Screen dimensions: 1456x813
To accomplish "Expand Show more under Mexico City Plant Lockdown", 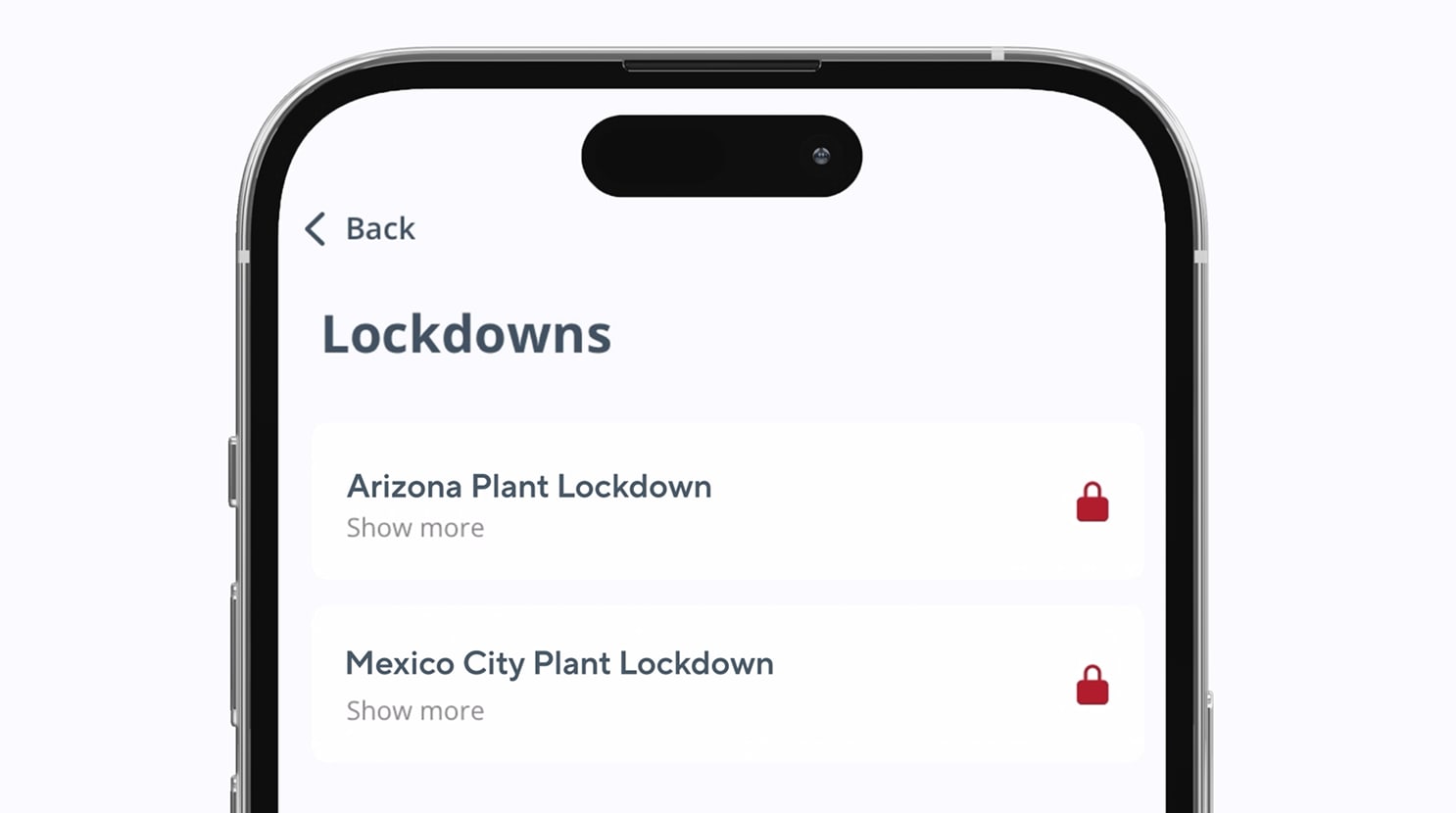I will pos(415,711).
